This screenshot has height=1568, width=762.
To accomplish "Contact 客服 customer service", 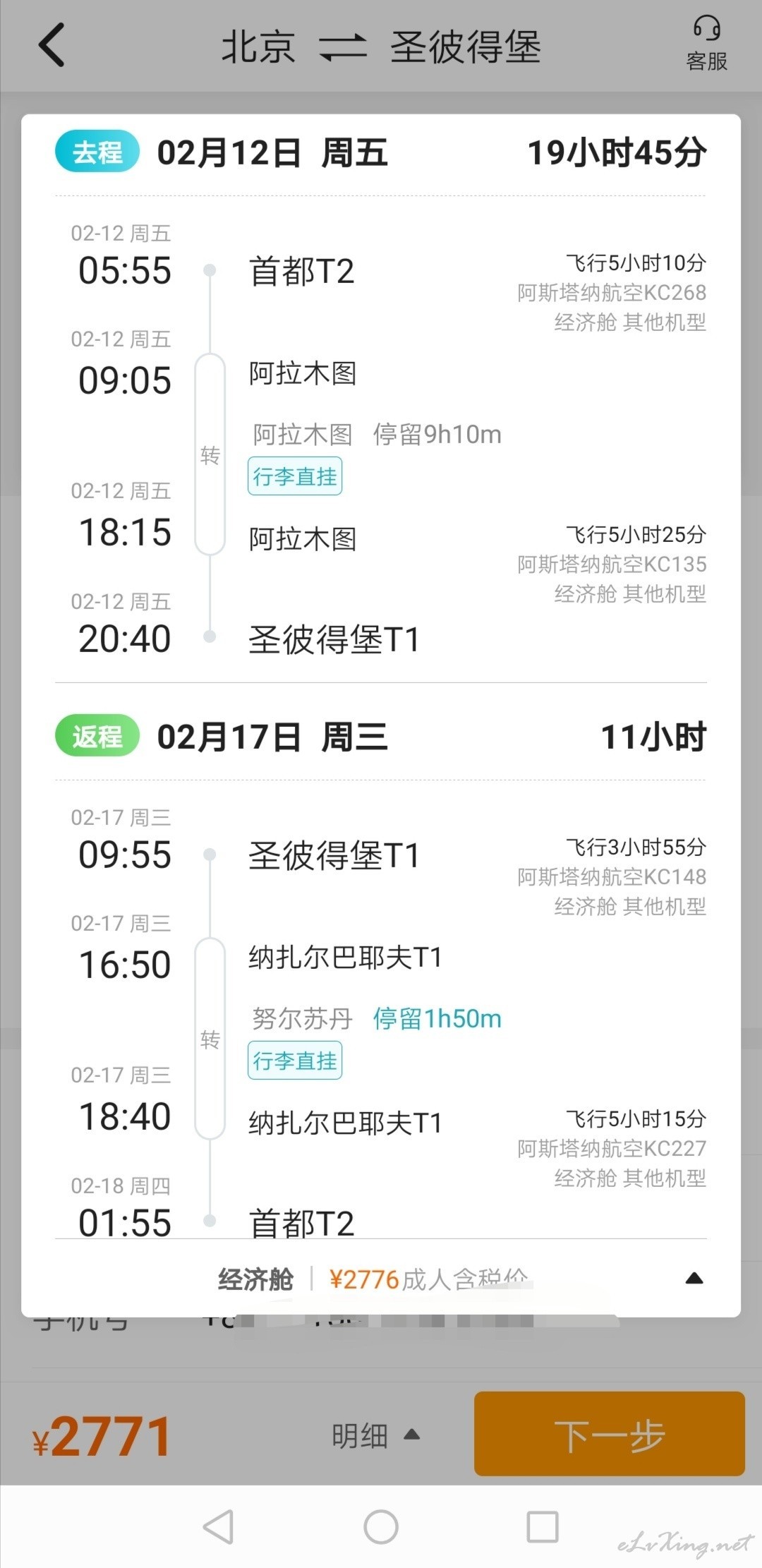I will [706, 44].
